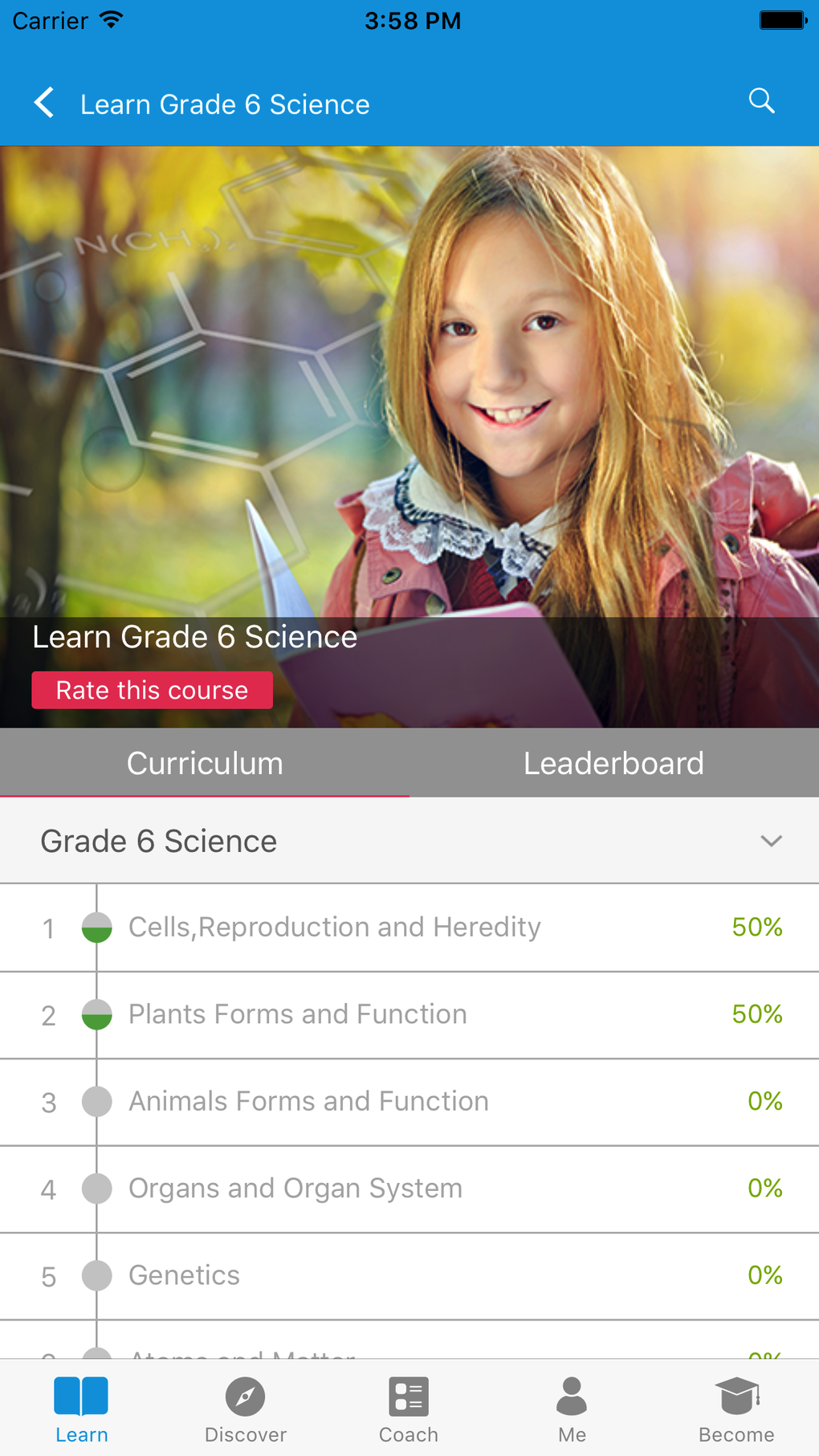Collapse the Grade 6 Science section
The width and height of the screenshot is (819, 1456).
771,841
